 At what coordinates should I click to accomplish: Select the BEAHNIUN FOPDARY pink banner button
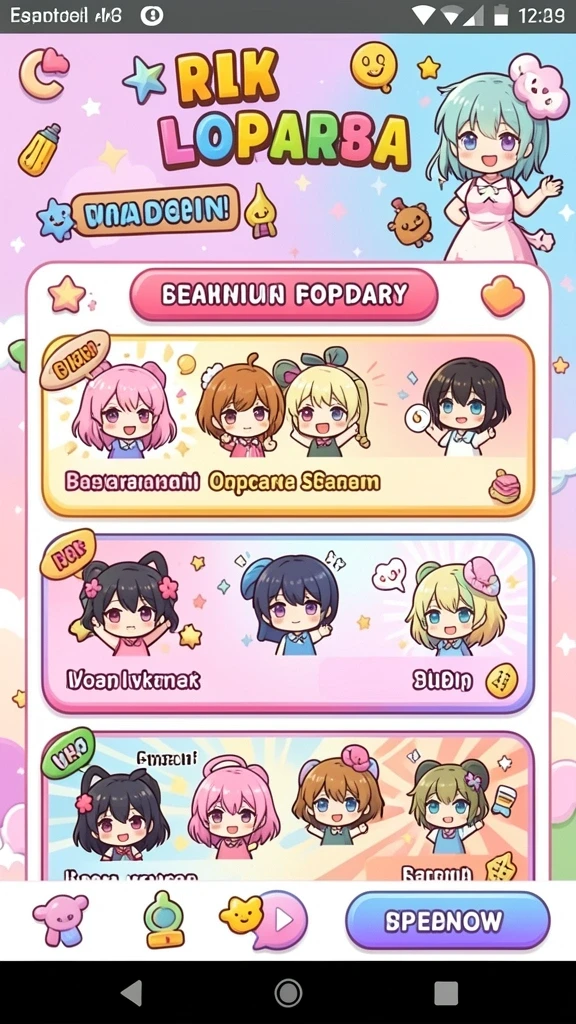[283, 295]
